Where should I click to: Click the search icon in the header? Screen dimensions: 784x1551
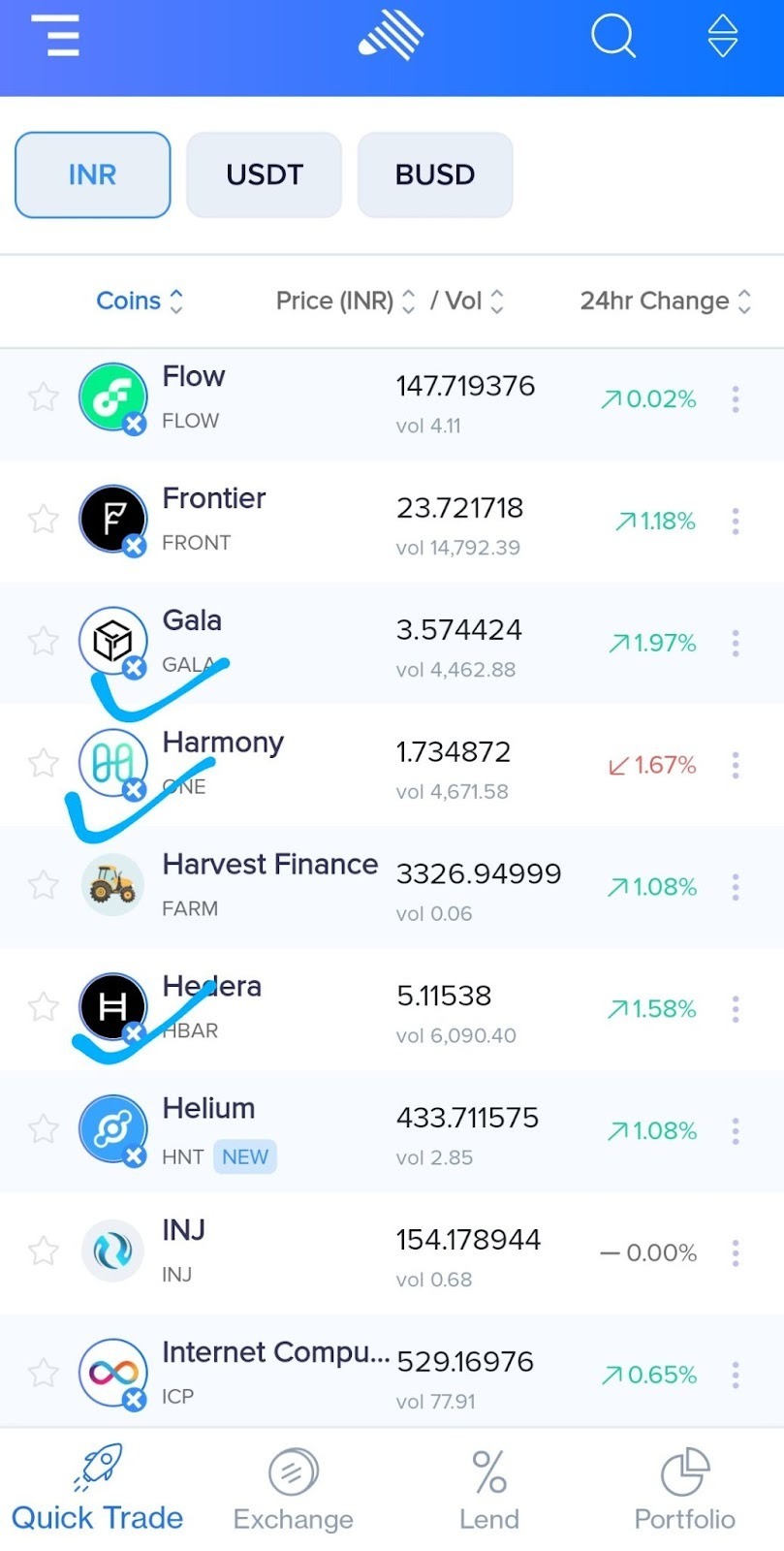(612, 37)
